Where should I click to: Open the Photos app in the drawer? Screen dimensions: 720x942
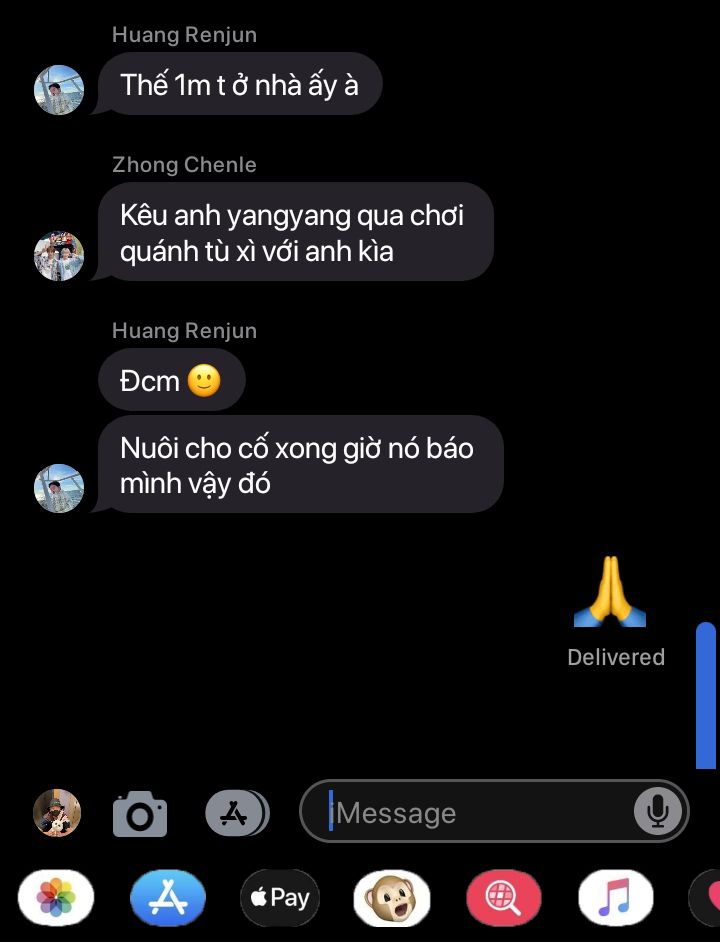56,897
